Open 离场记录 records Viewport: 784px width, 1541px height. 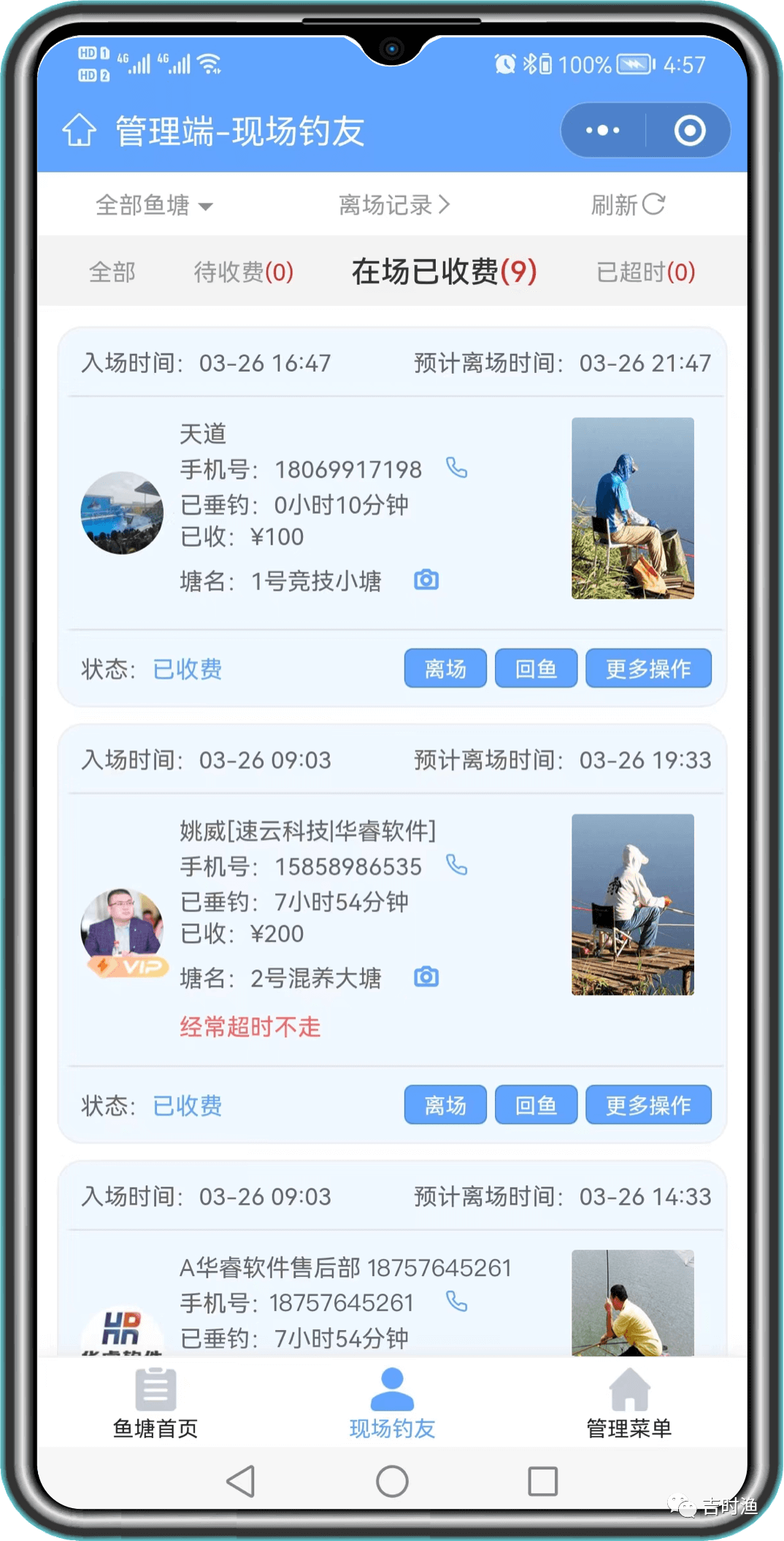[x=394, y=205]
